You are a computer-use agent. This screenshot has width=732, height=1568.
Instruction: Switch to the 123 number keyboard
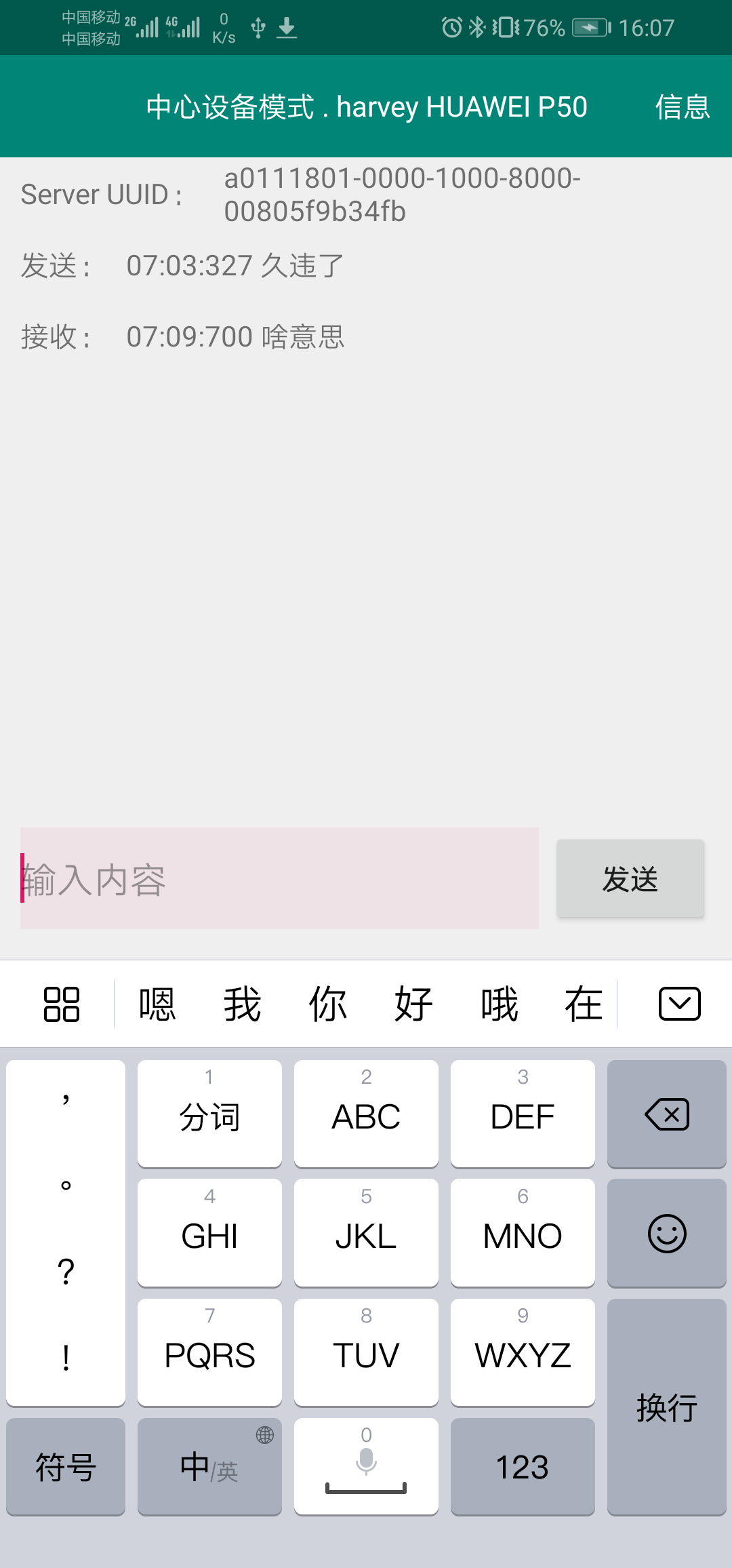point(523,1467)
